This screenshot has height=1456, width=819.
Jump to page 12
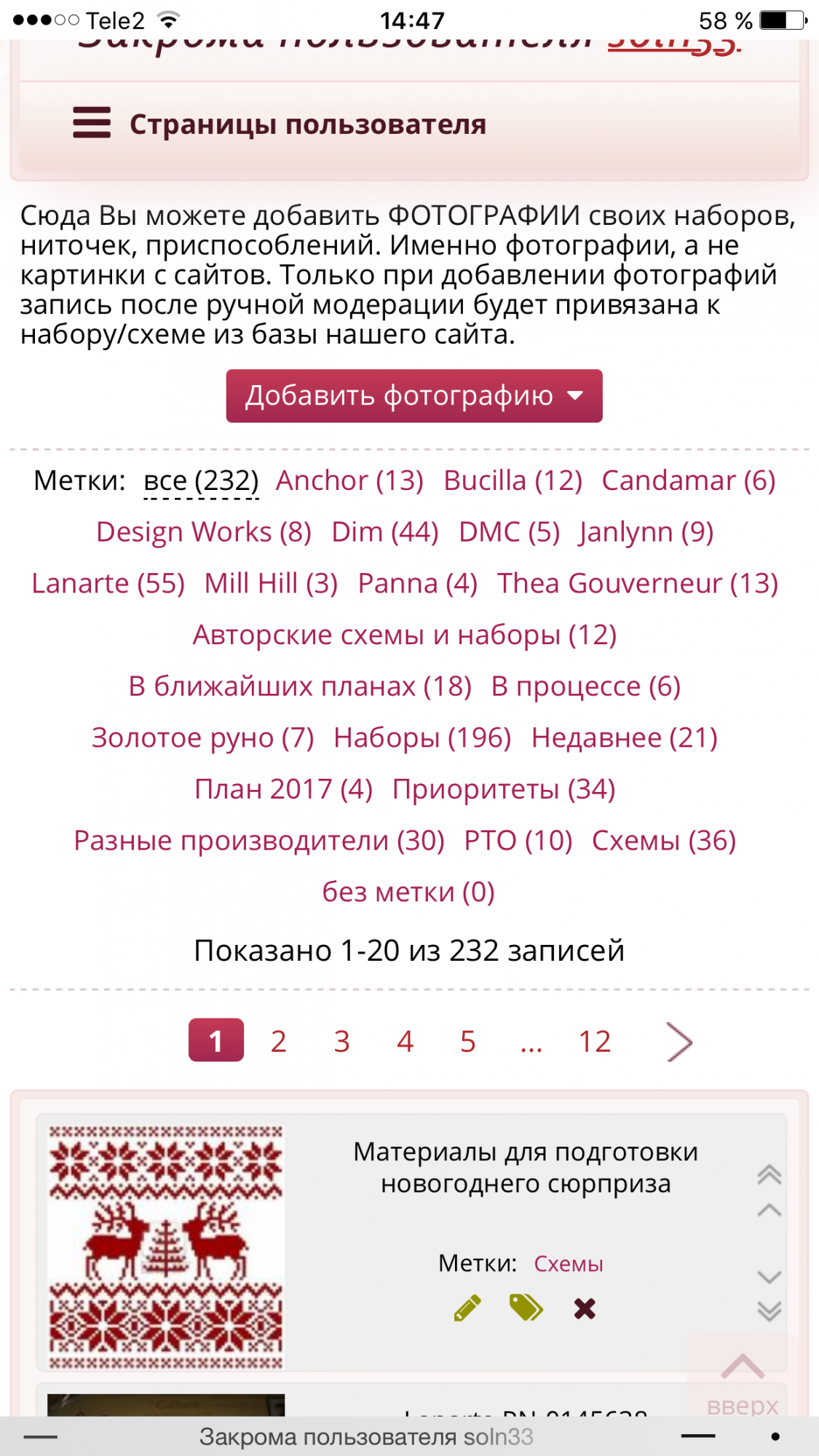coord(594,1041)
